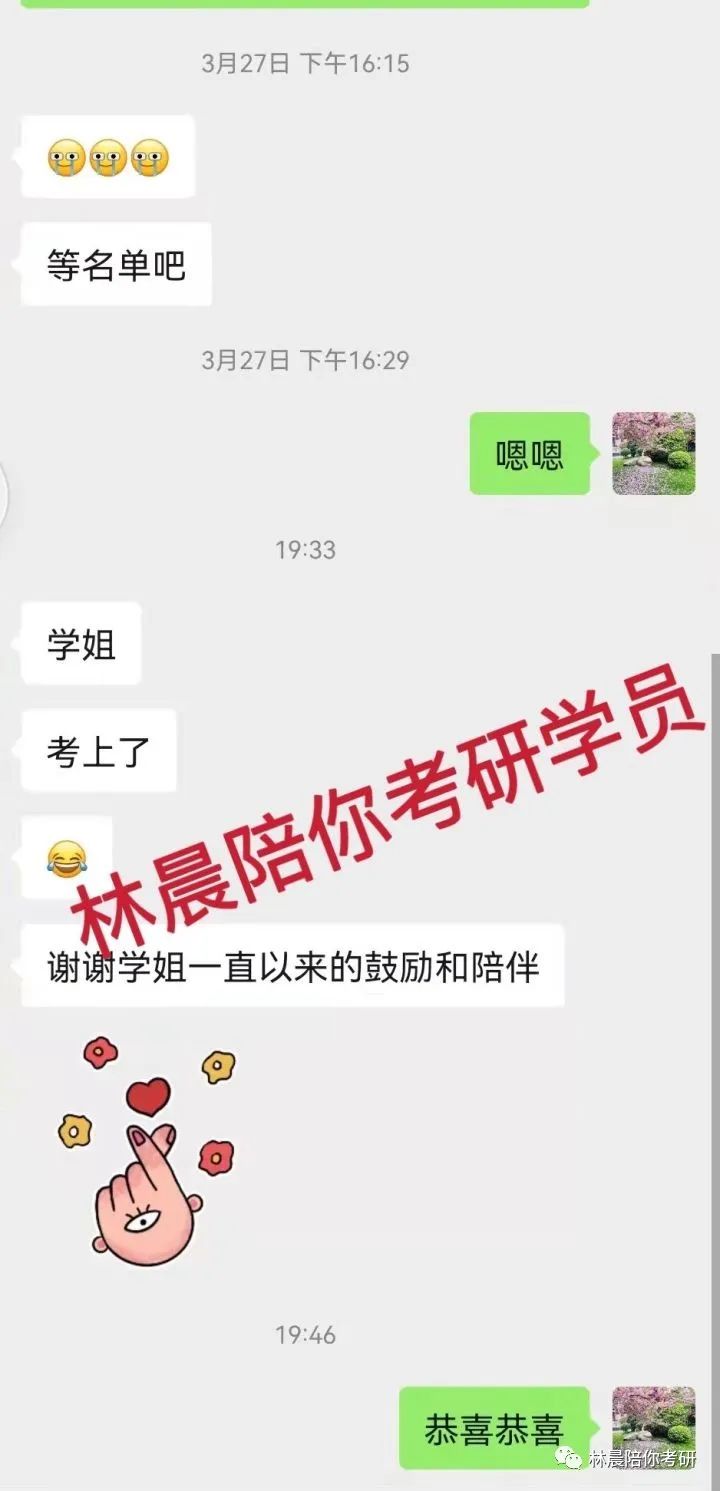Tap the 嗯嗯 green message bubble

coord(530,452)
